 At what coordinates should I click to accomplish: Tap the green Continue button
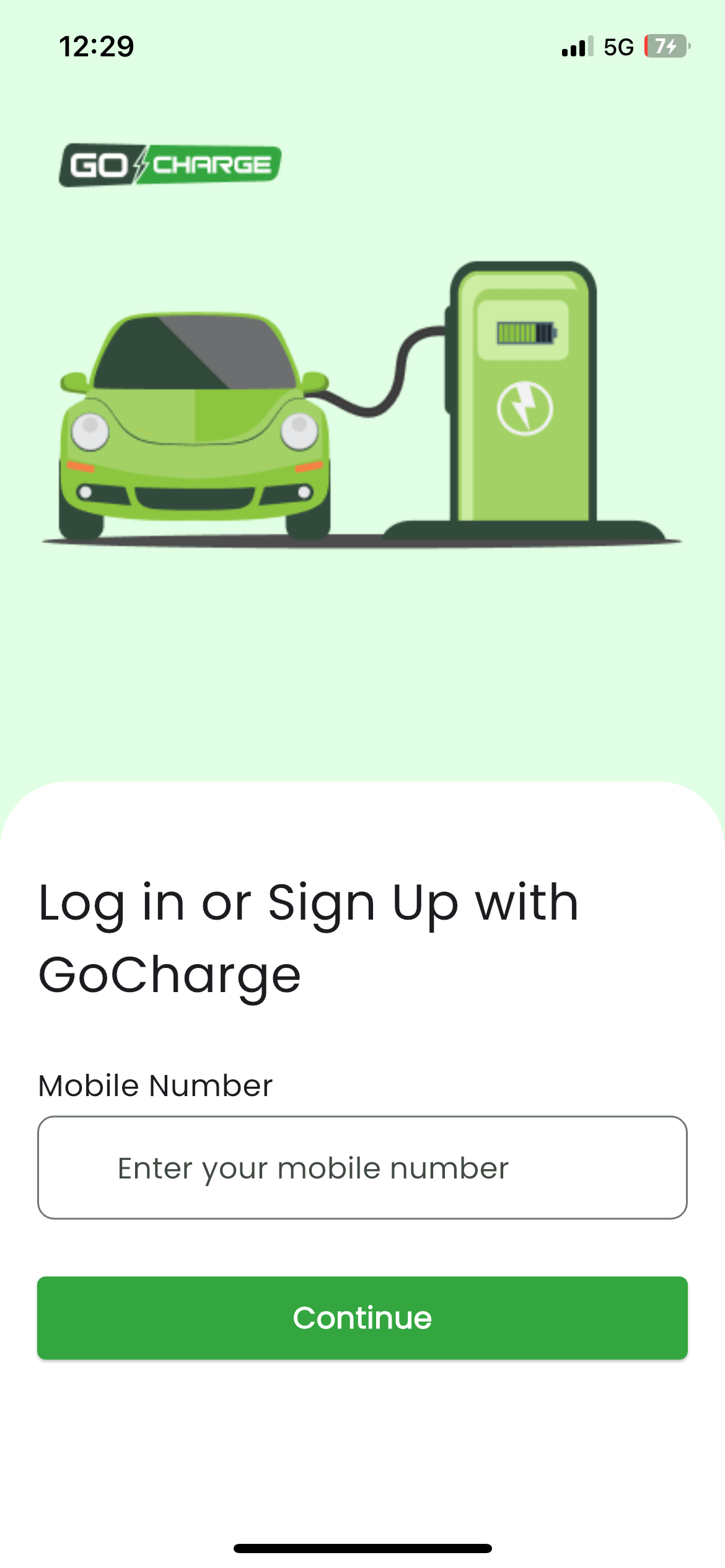coord(362,1317)
